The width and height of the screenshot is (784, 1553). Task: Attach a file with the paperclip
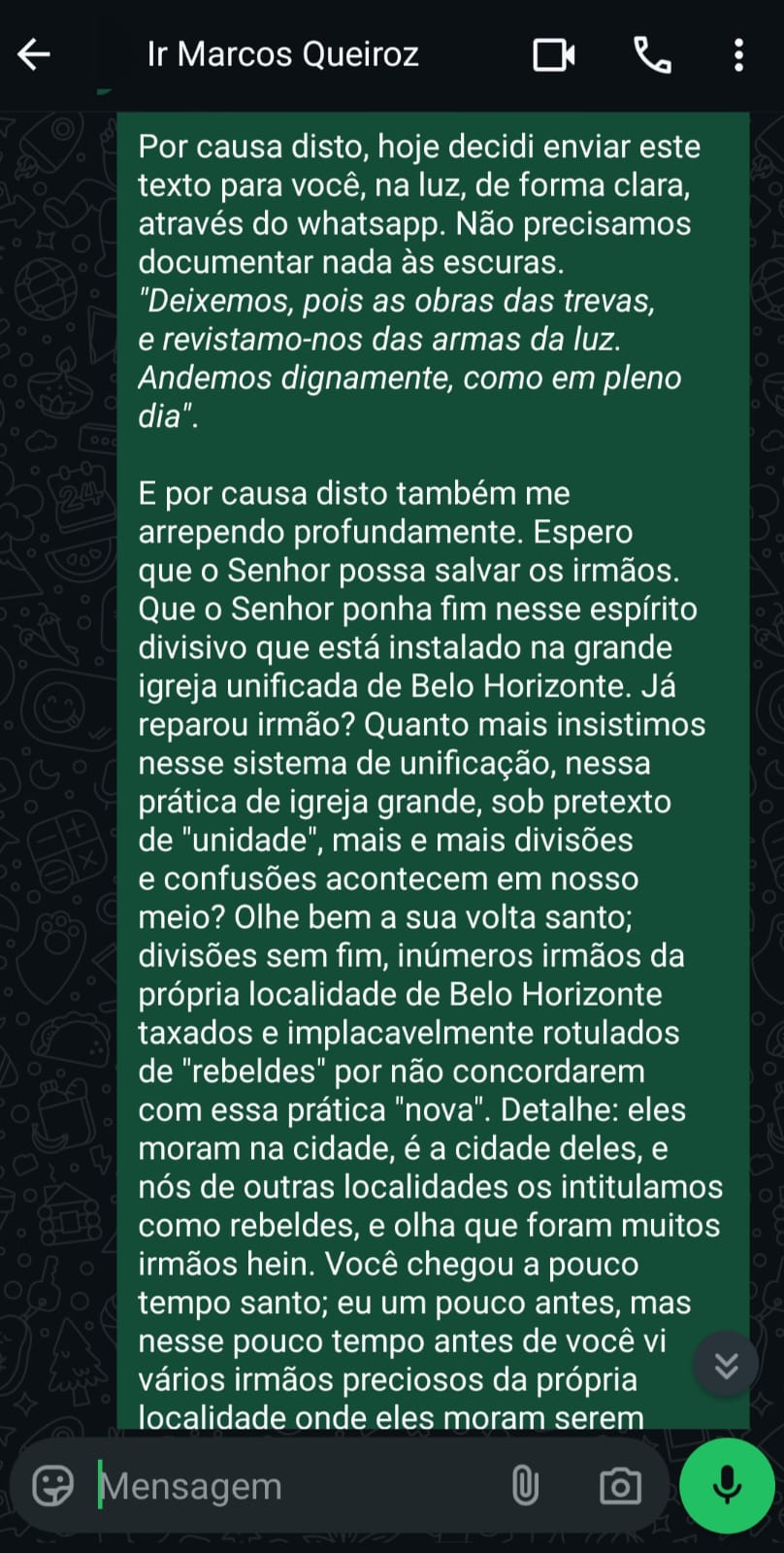click(x=525, y=1486)
